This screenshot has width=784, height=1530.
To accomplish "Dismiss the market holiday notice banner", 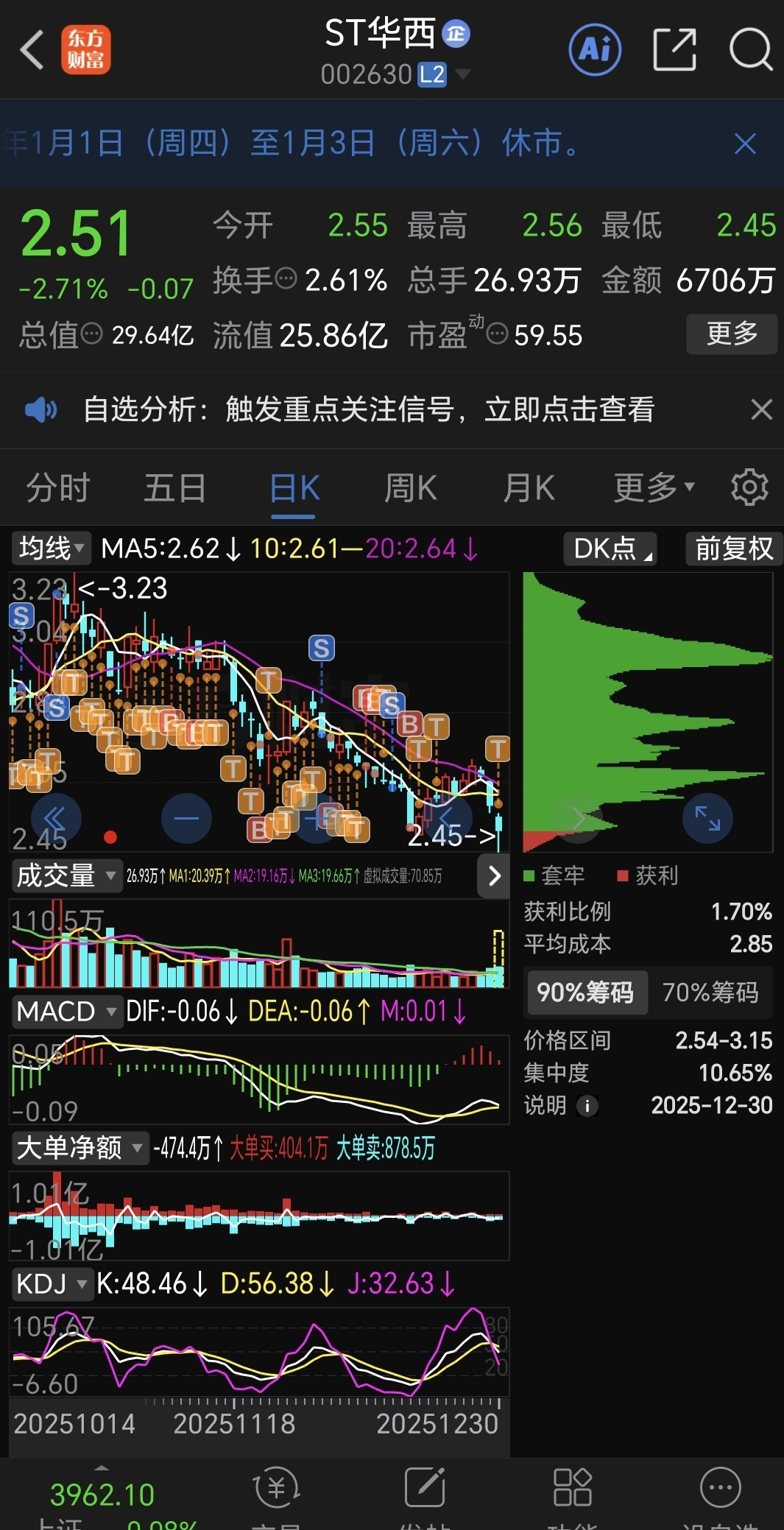I will [745, 144].
